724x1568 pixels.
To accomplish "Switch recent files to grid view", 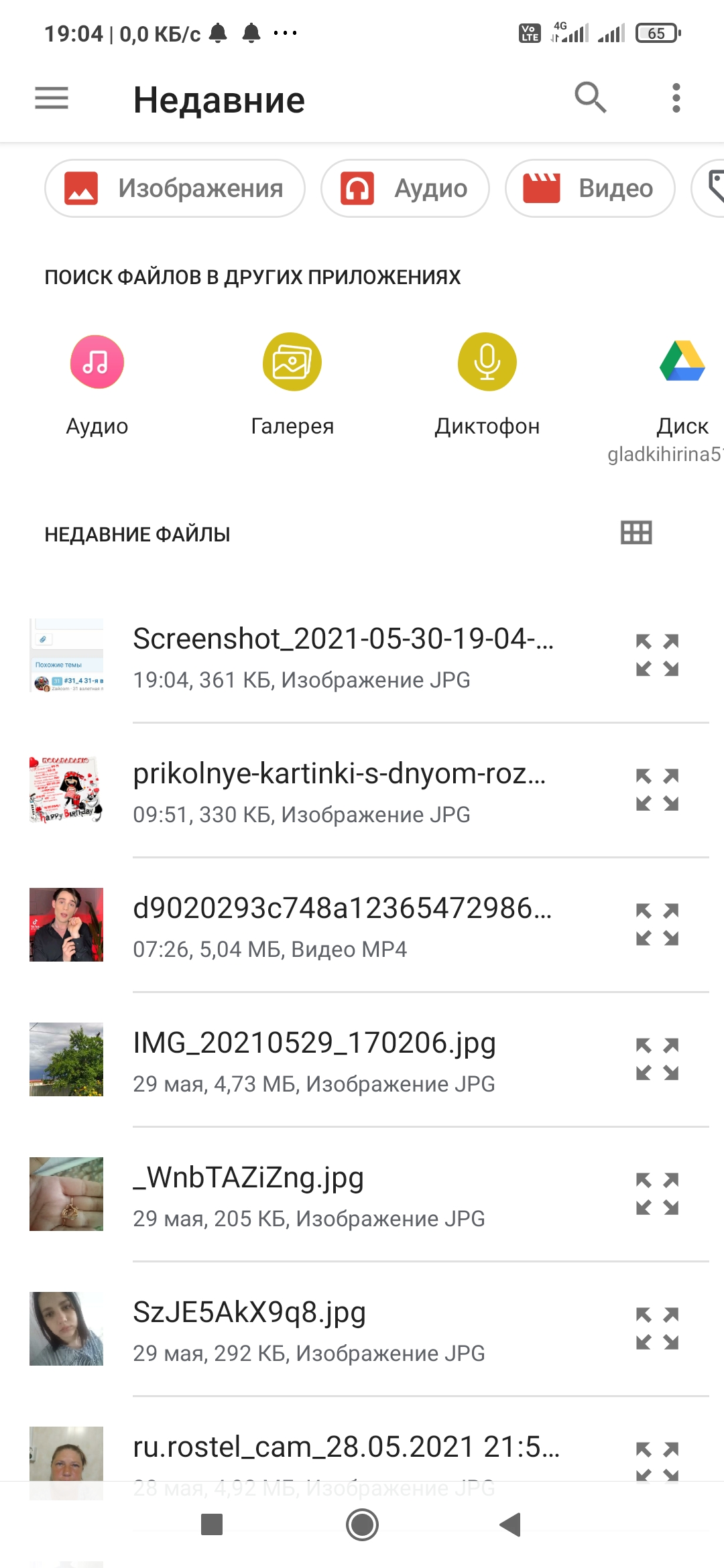I will tap(635, 533).
